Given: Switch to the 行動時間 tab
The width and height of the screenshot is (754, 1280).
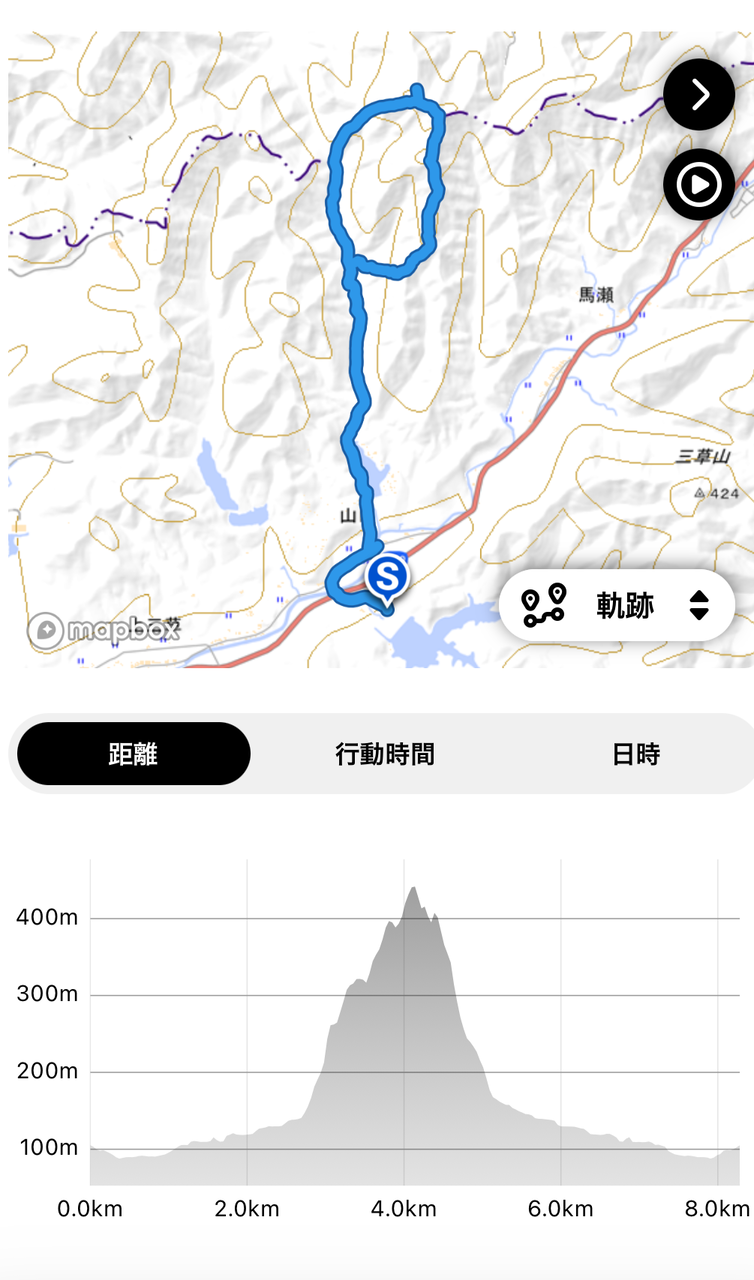Looking at the screenshot, I should pos(385,753).
